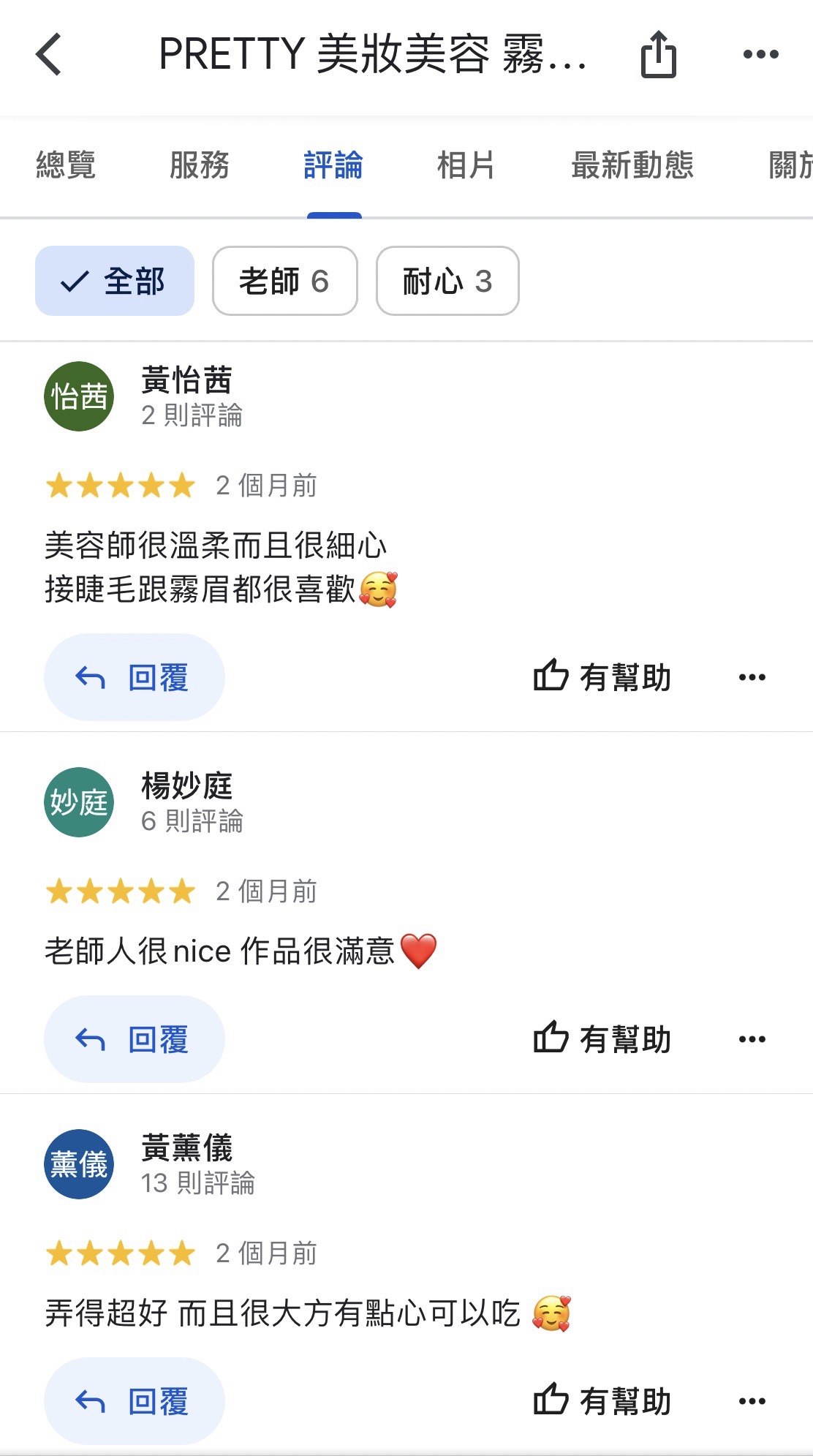813x1456 pixels.
Task: Reply to 黃怡茜's review
Action: [134, 677]
